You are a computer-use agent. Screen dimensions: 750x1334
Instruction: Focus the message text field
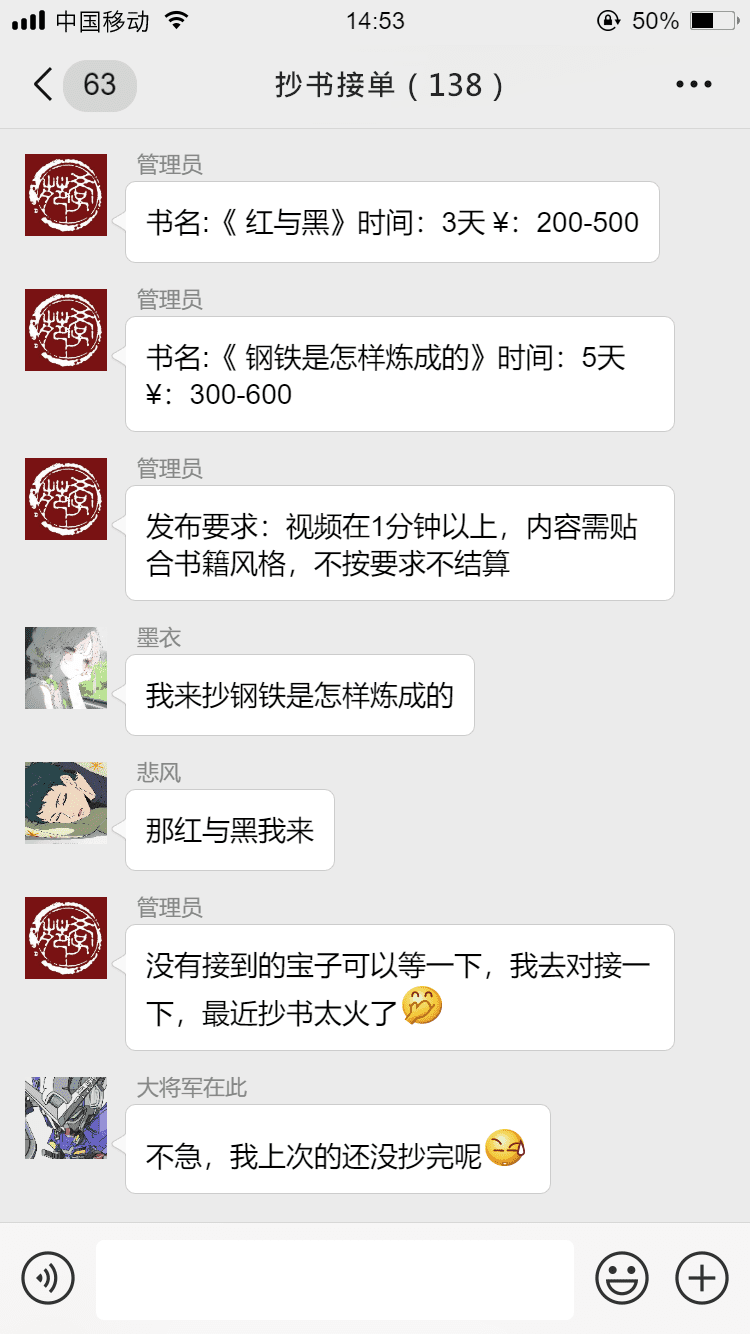[x=335, y=1279]
